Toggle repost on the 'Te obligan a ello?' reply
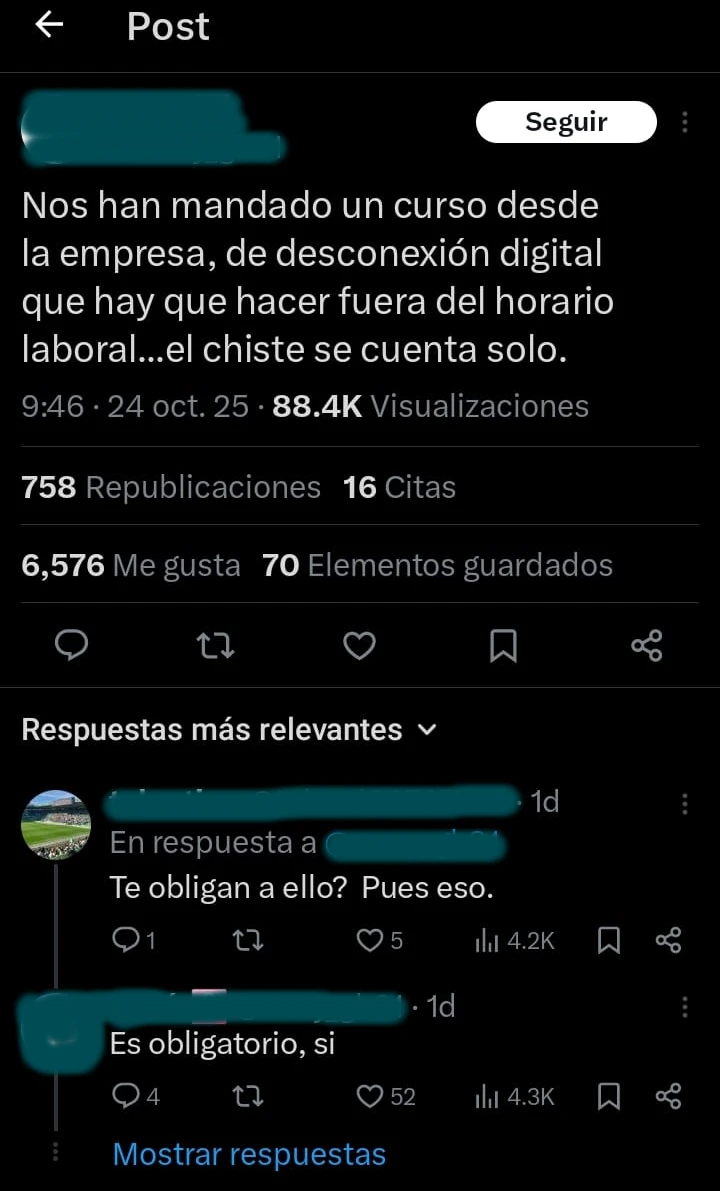 coord(249,940)
